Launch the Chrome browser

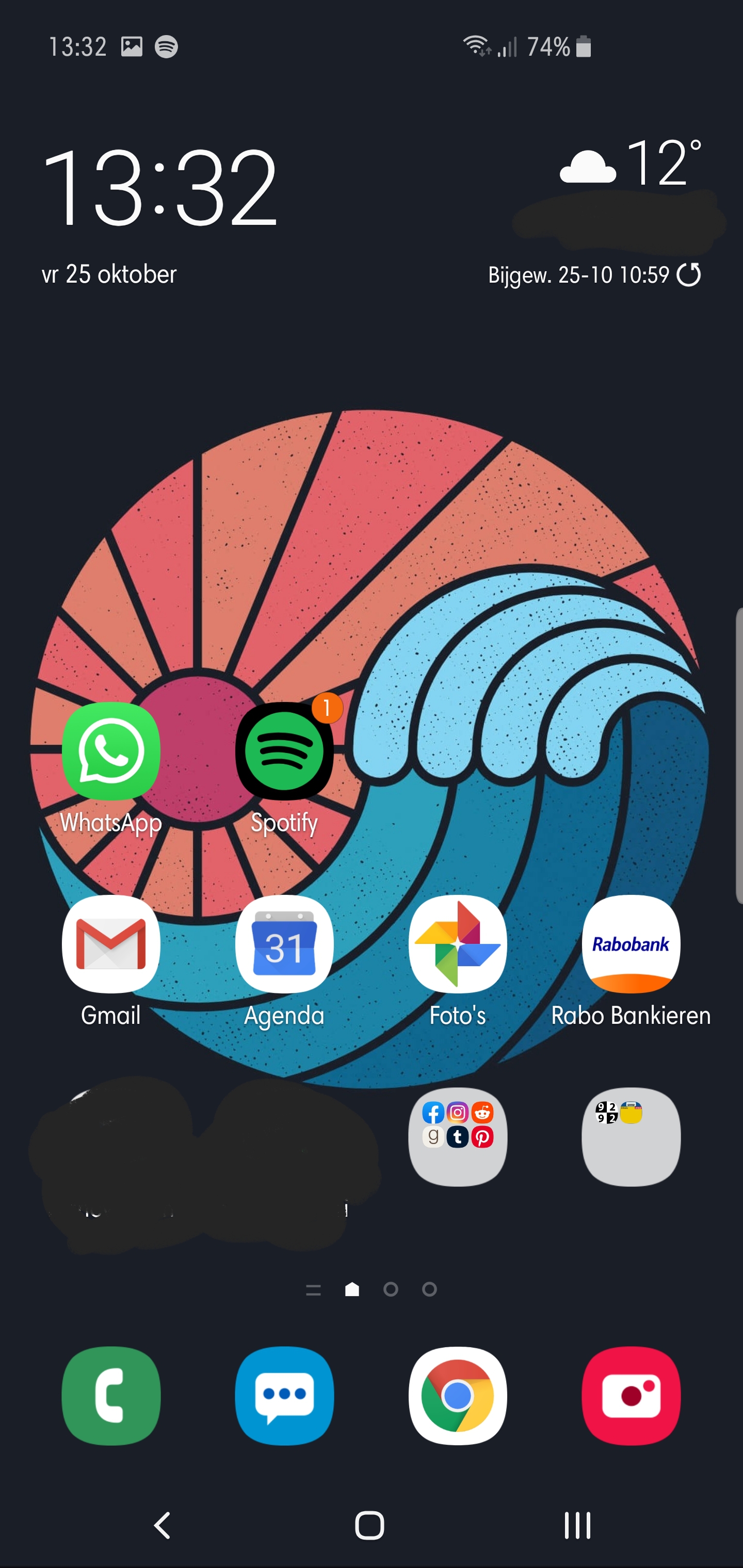457,1396
